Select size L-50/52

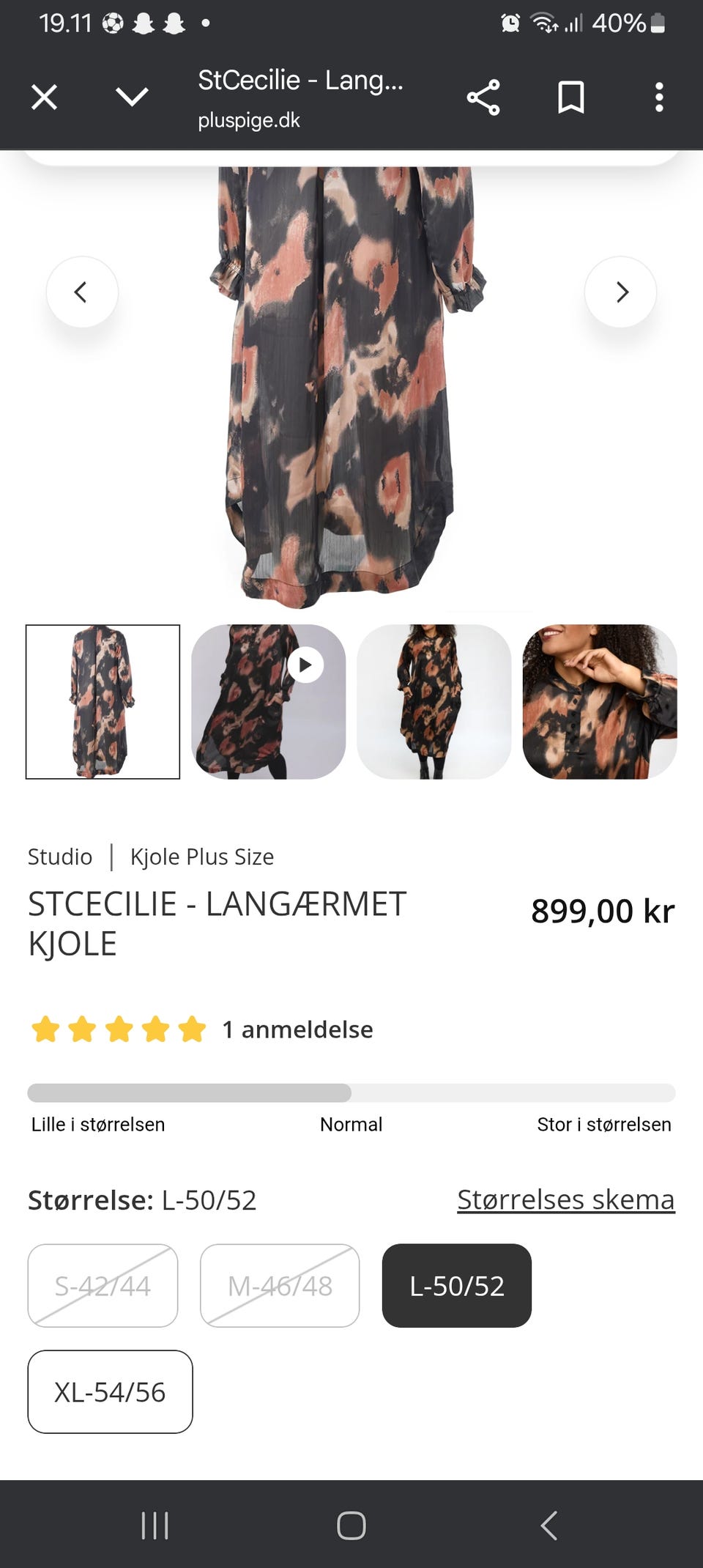pos(455,1286)
